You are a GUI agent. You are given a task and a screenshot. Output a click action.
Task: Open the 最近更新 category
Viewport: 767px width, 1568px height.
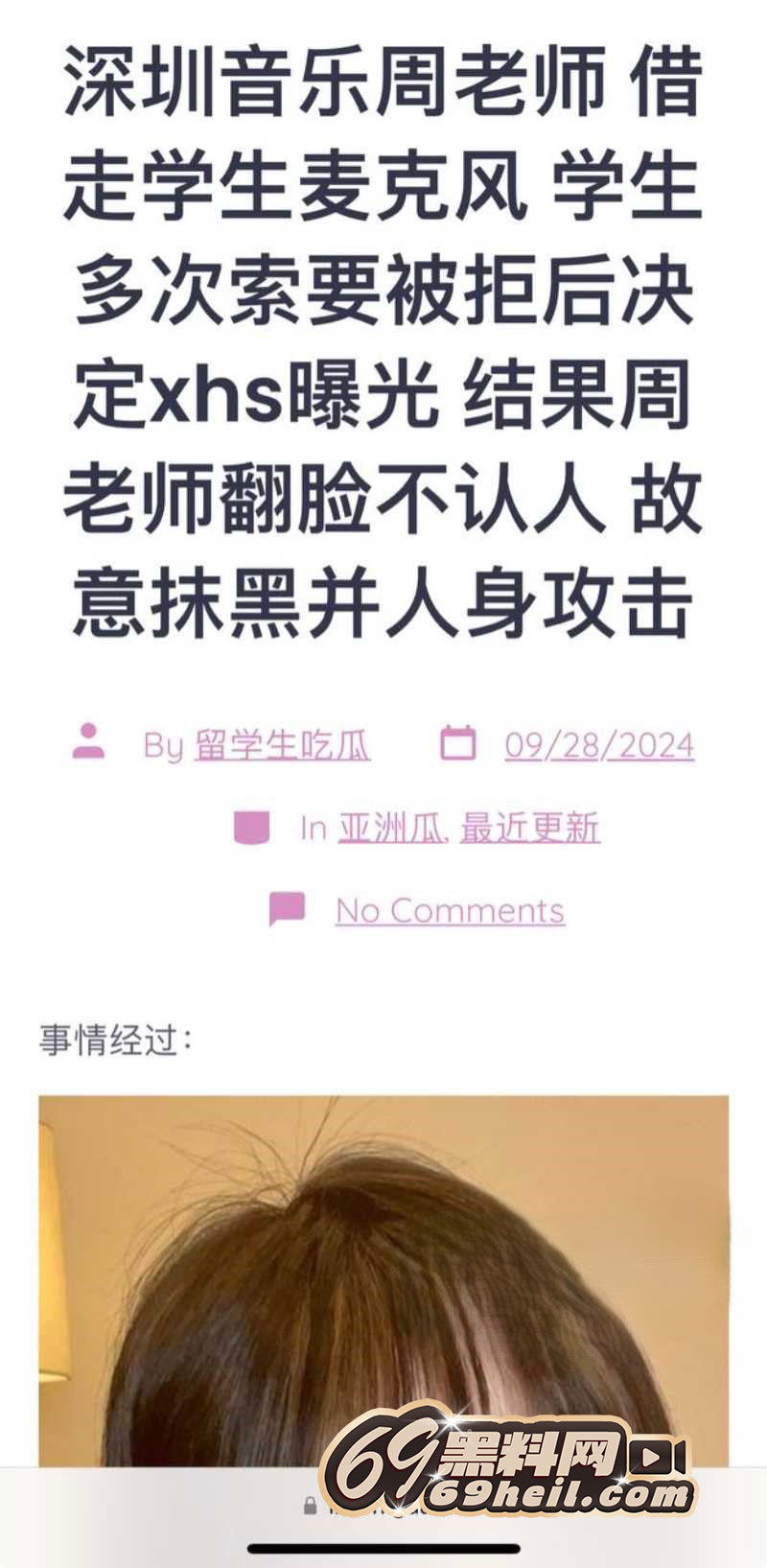[x=530, y=828]
